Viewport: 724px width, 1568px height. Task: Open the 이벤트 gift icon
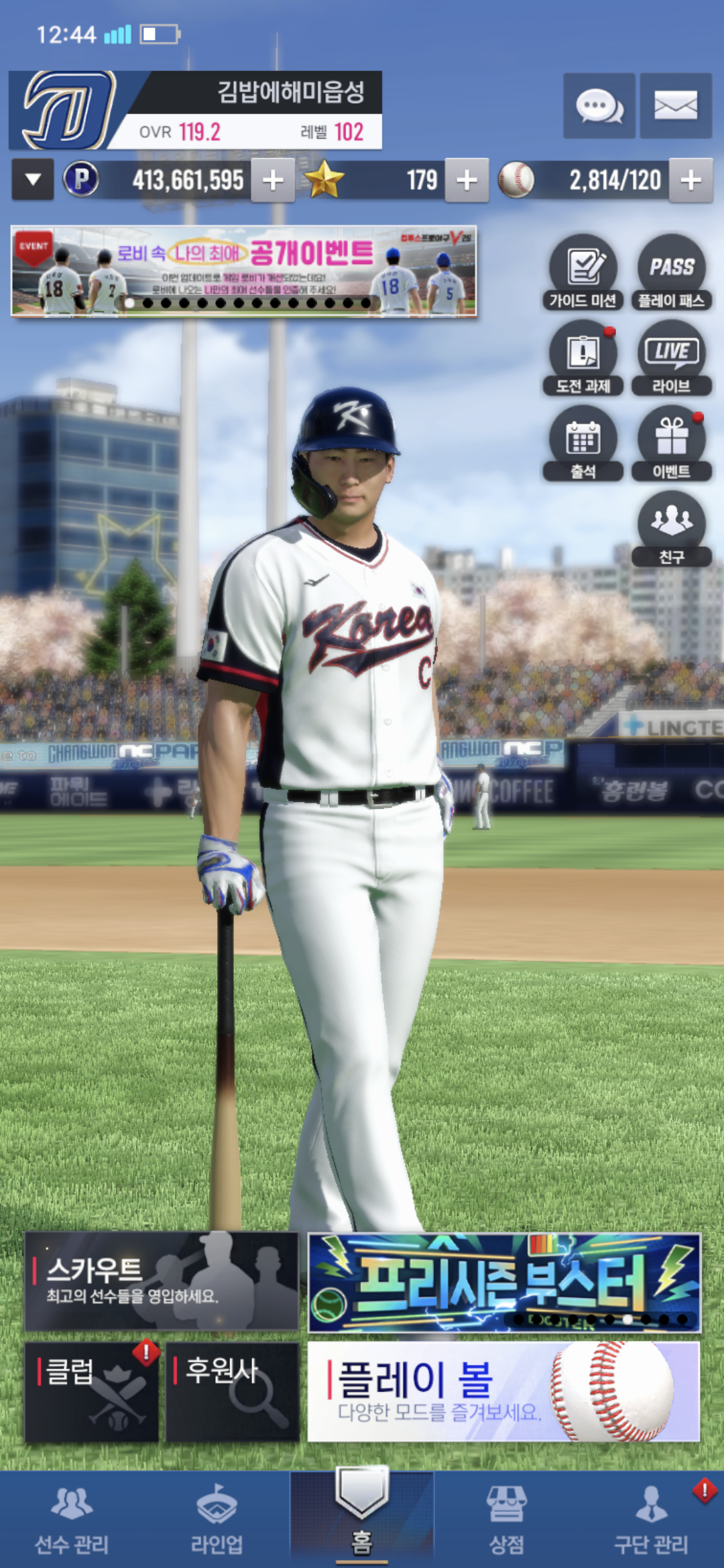coord(671,444)
